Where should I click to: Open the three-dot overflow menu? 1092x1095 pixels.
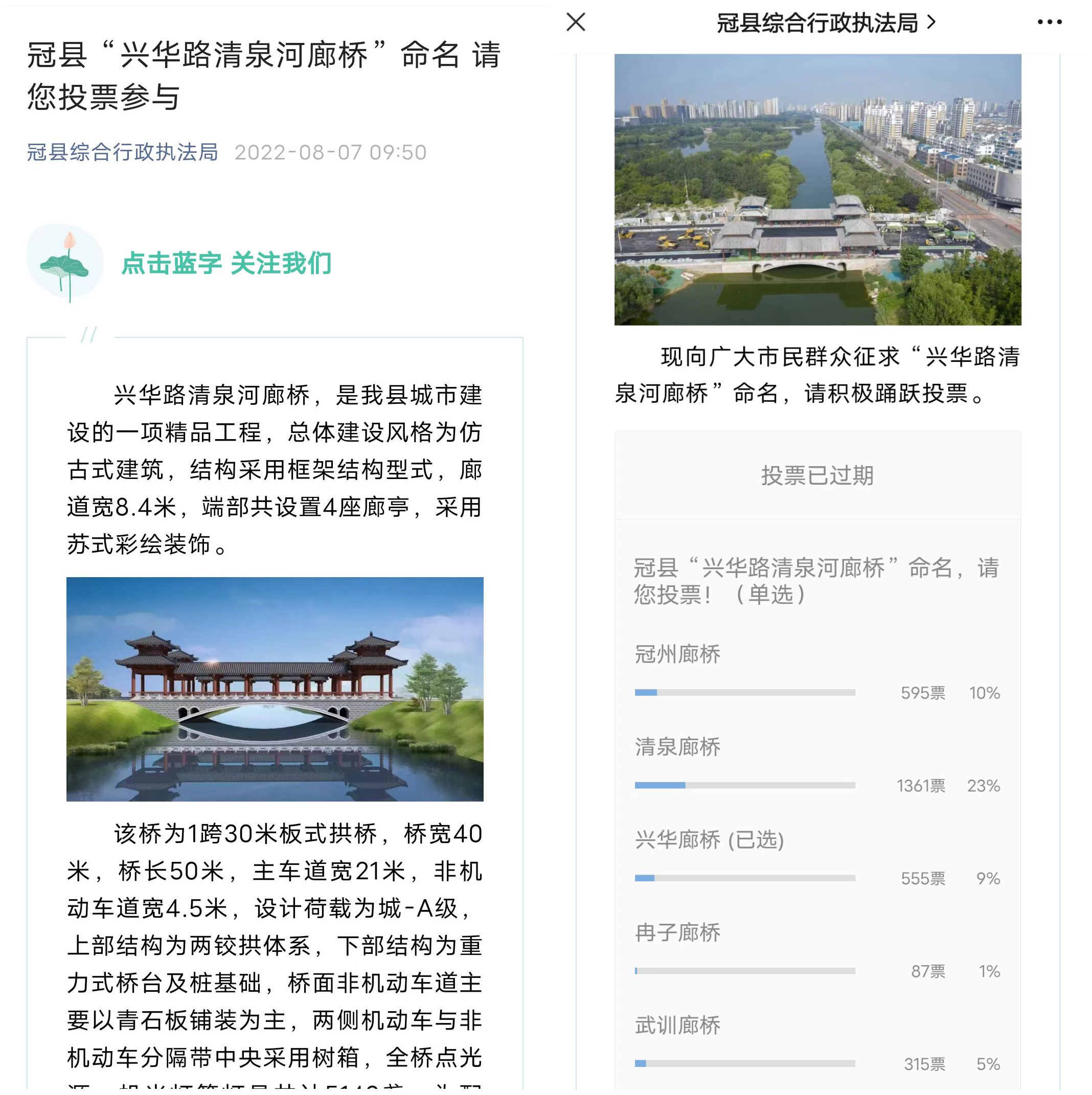(x=1050, y=22)
